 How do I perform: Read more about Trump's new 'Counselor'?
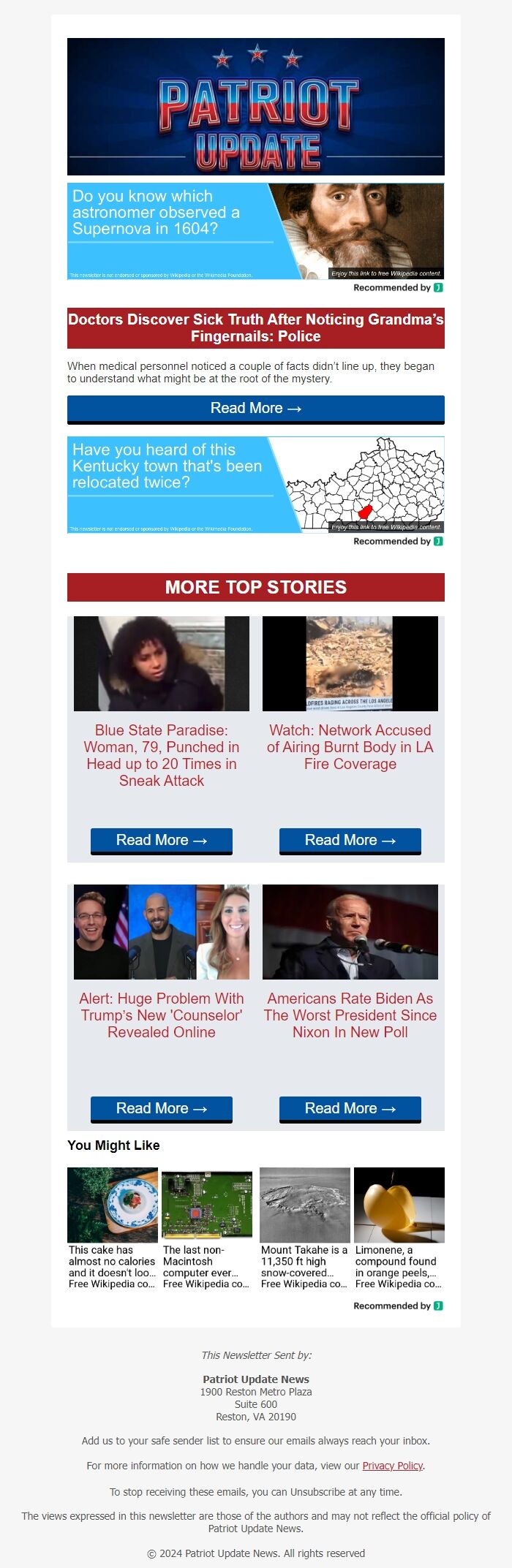pyautogui.click(x=161, y=1108)
